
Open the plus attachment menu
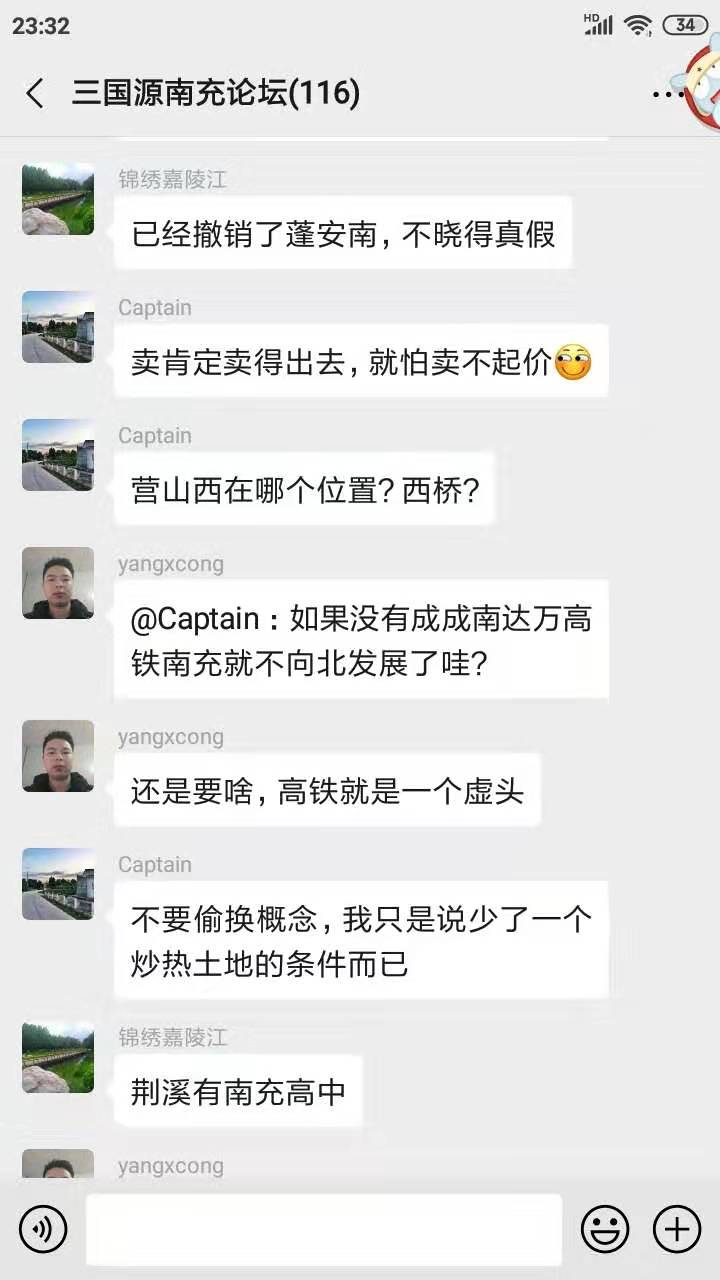pos(677,1229)
